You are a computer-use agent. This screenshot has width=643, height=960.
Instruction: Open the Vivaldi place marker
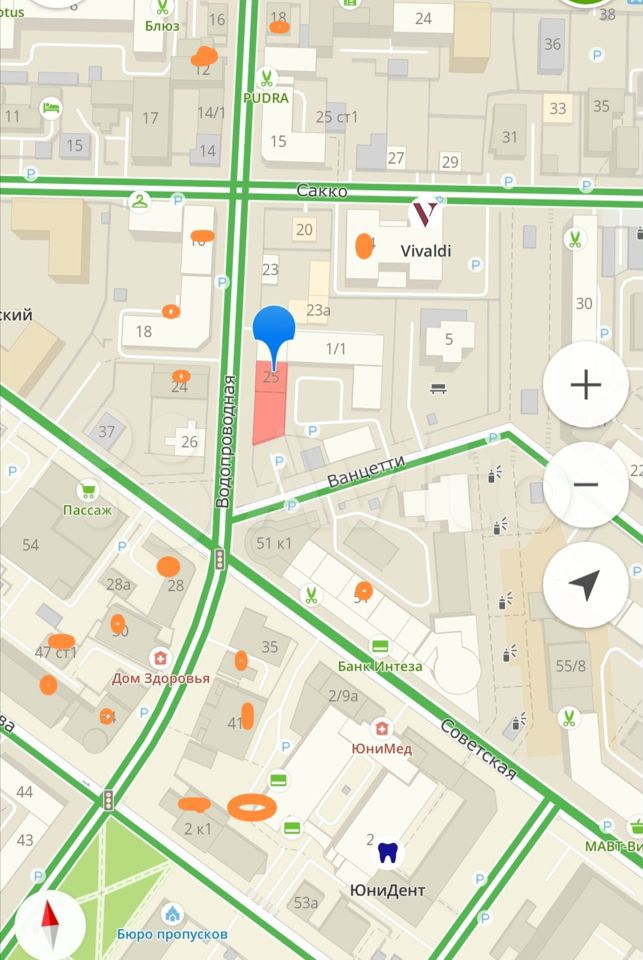click(x=425, y=213)
